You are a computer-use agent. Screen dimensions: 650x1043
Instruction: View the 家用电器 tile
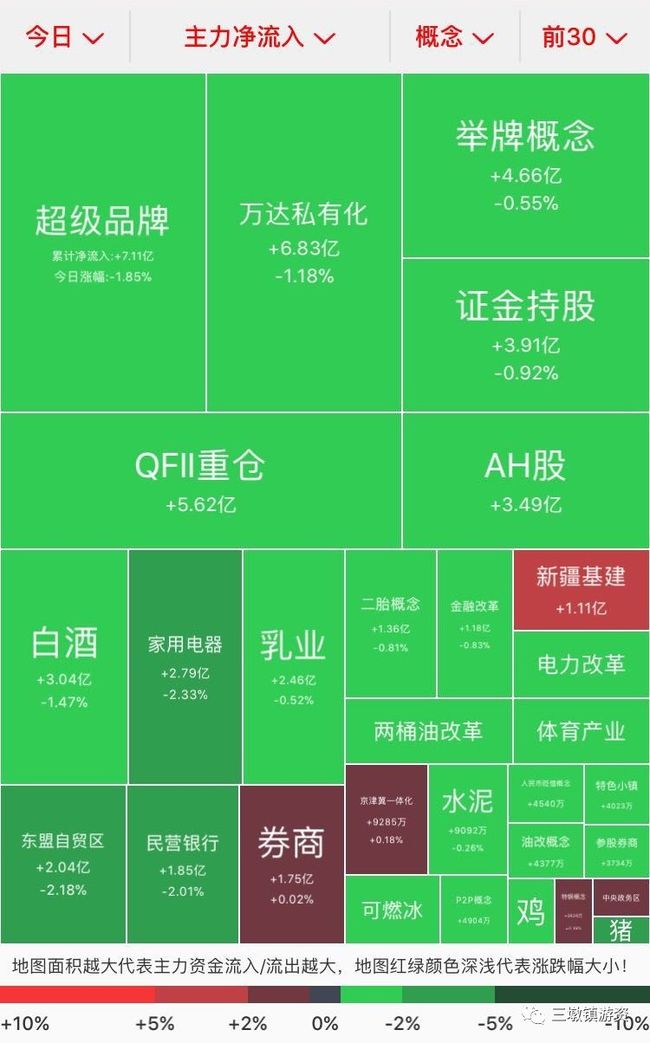(185, 667)
